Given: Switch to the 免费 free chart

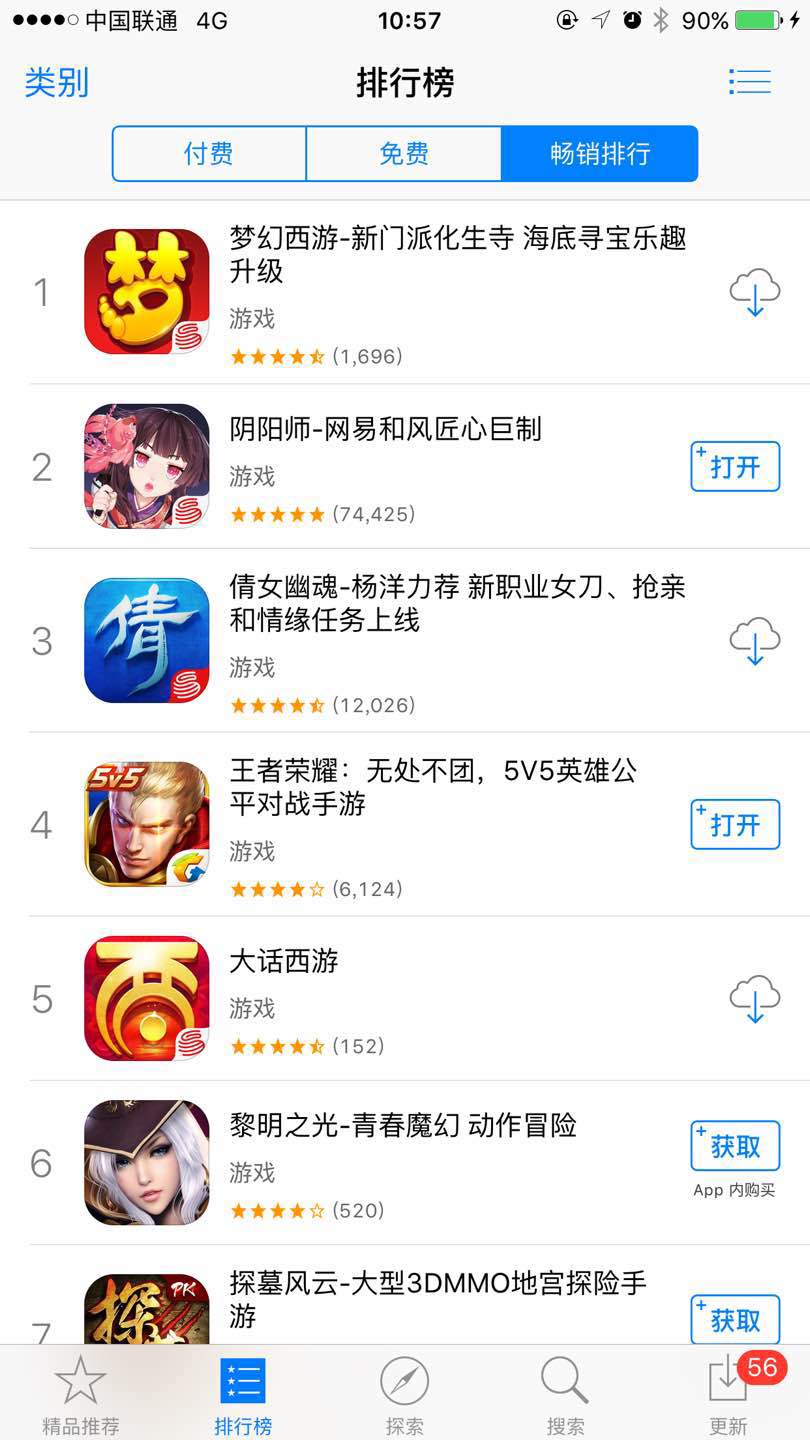Looking at the screenshot, I should (x=404, y=153).
